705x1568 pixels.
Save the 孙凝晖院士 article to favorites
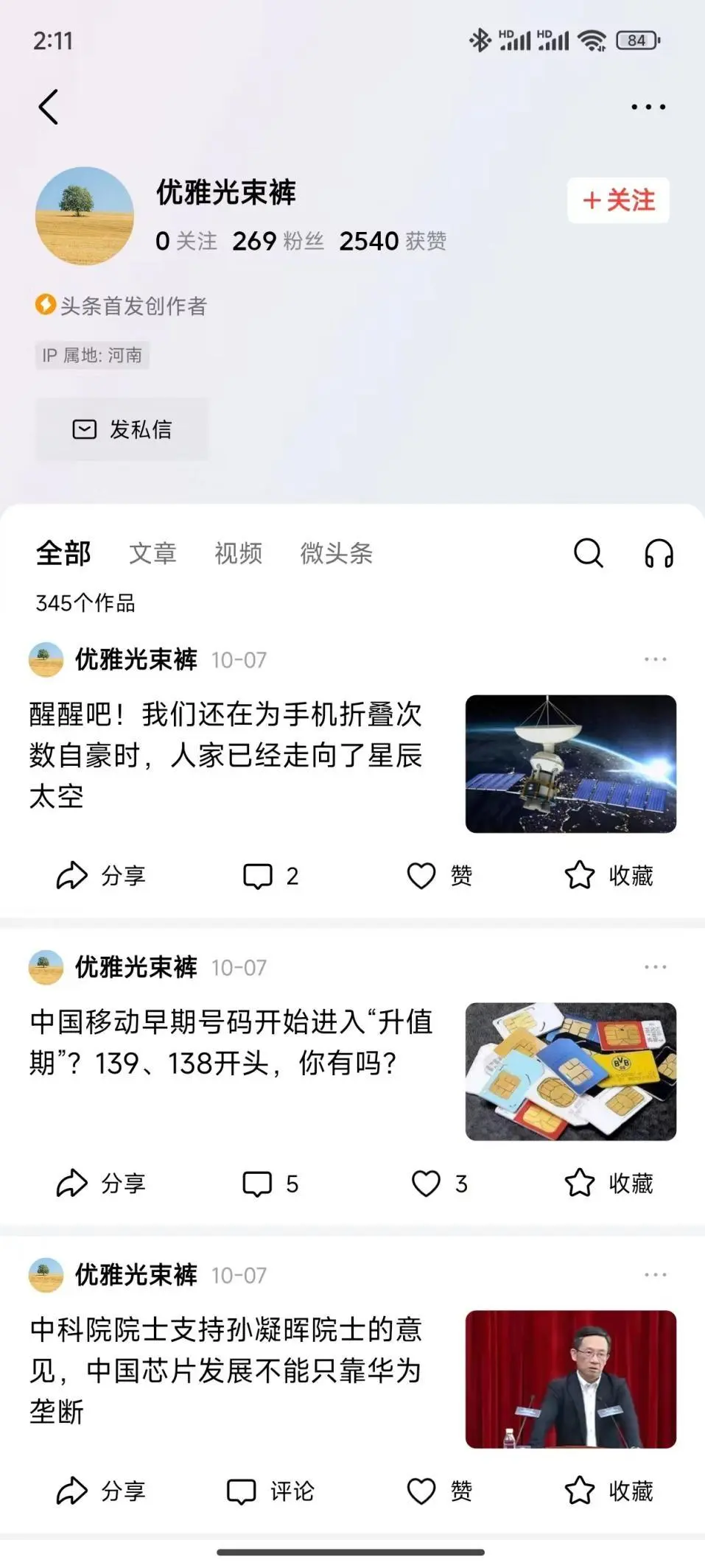(x=608, y=1491)
